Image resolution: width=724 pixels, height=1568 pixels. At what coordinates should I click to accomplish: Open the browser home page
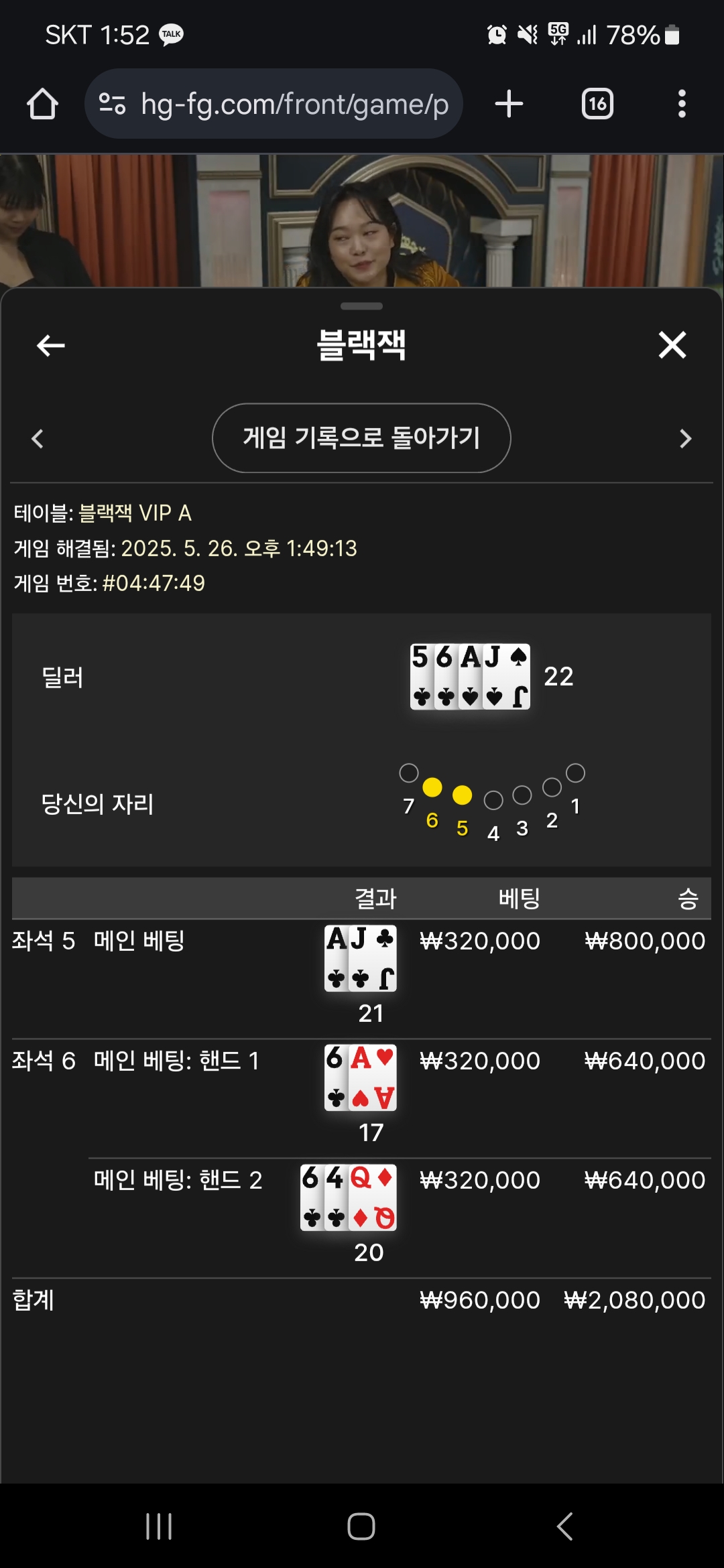(x=42, y=104)
